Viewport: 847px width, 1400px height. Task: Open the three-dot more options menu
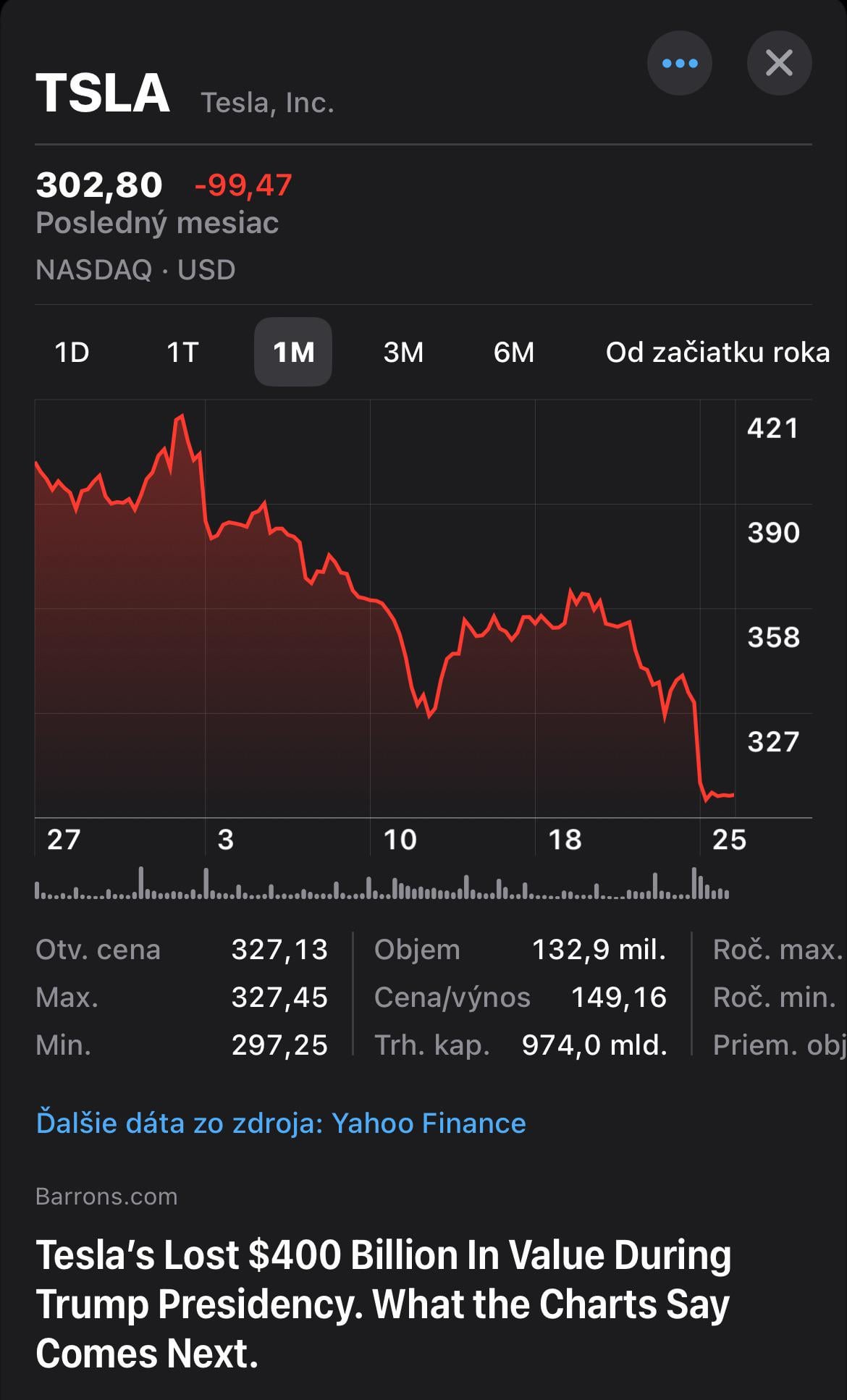pyautogui.click(x=679, y=63)
